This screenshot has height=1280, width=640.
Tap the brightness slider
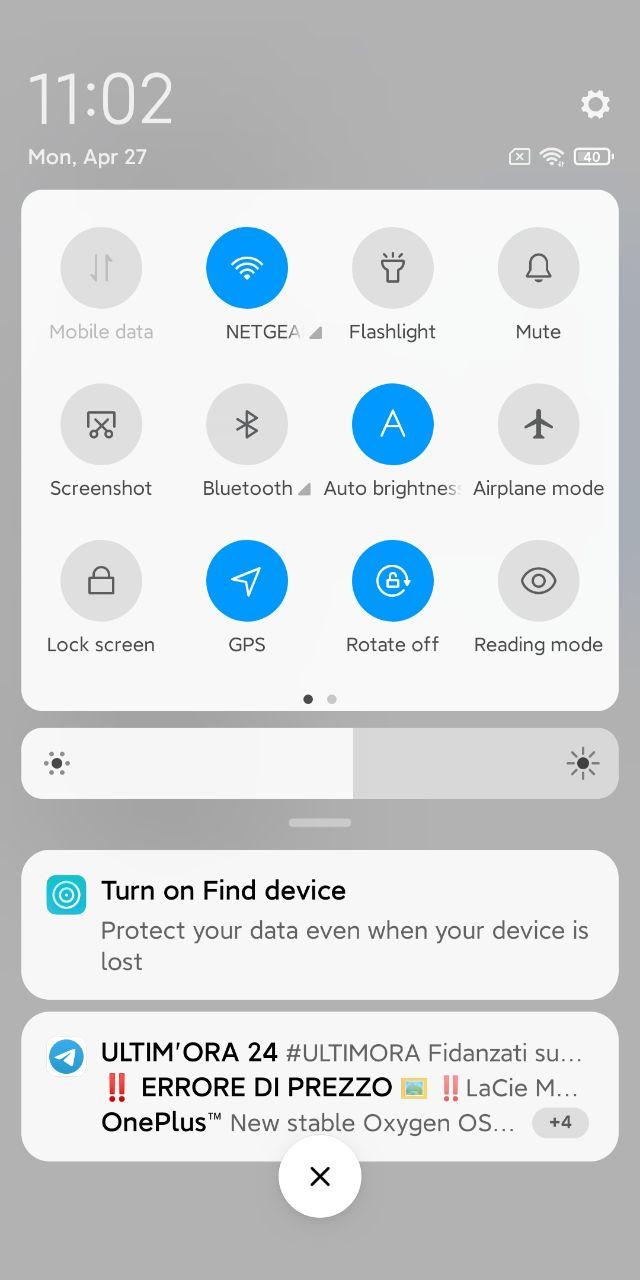(x=320, y=764)
